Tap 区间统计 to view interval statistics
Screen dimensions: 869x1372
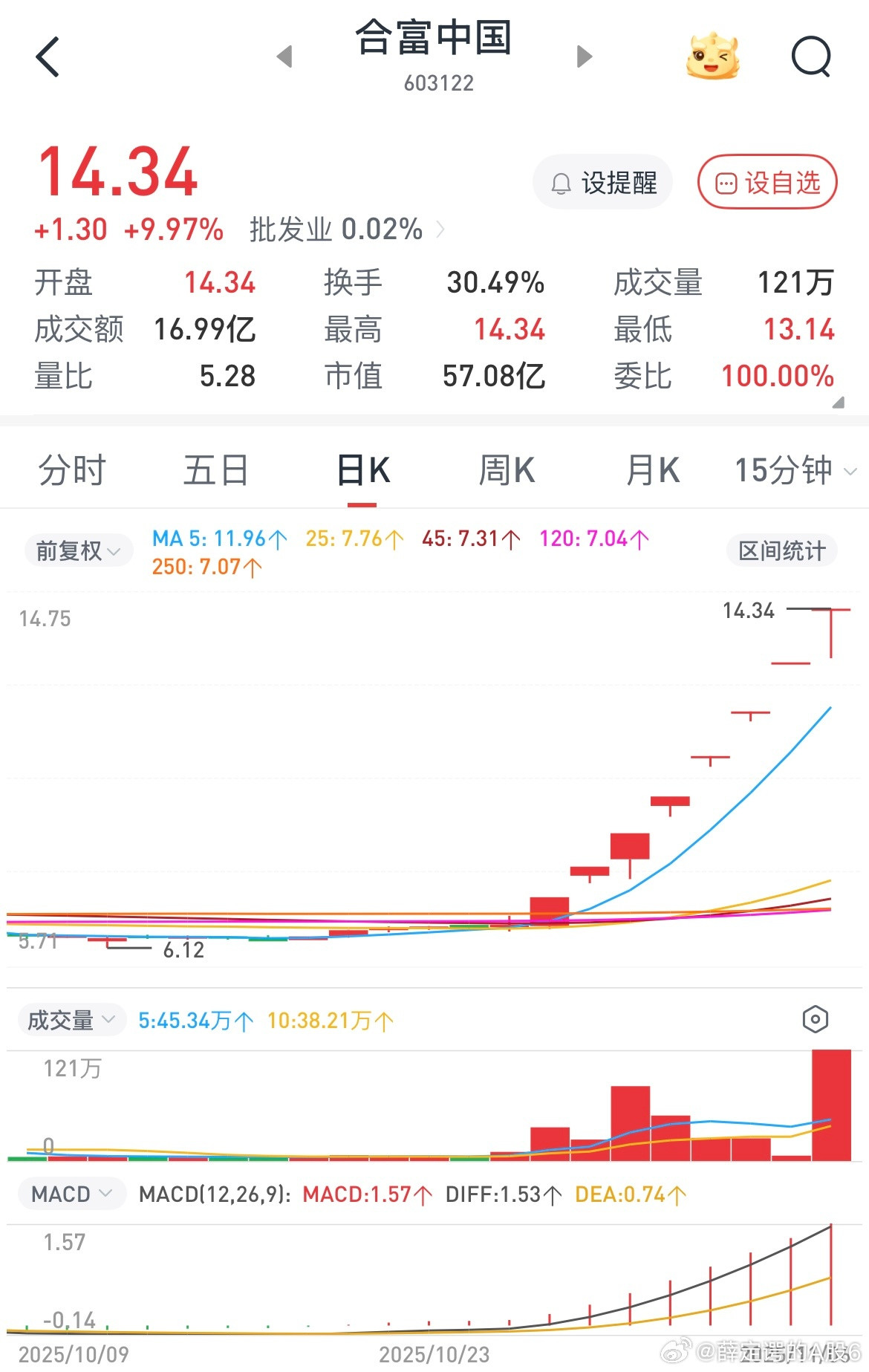click(x=781, y=550)
